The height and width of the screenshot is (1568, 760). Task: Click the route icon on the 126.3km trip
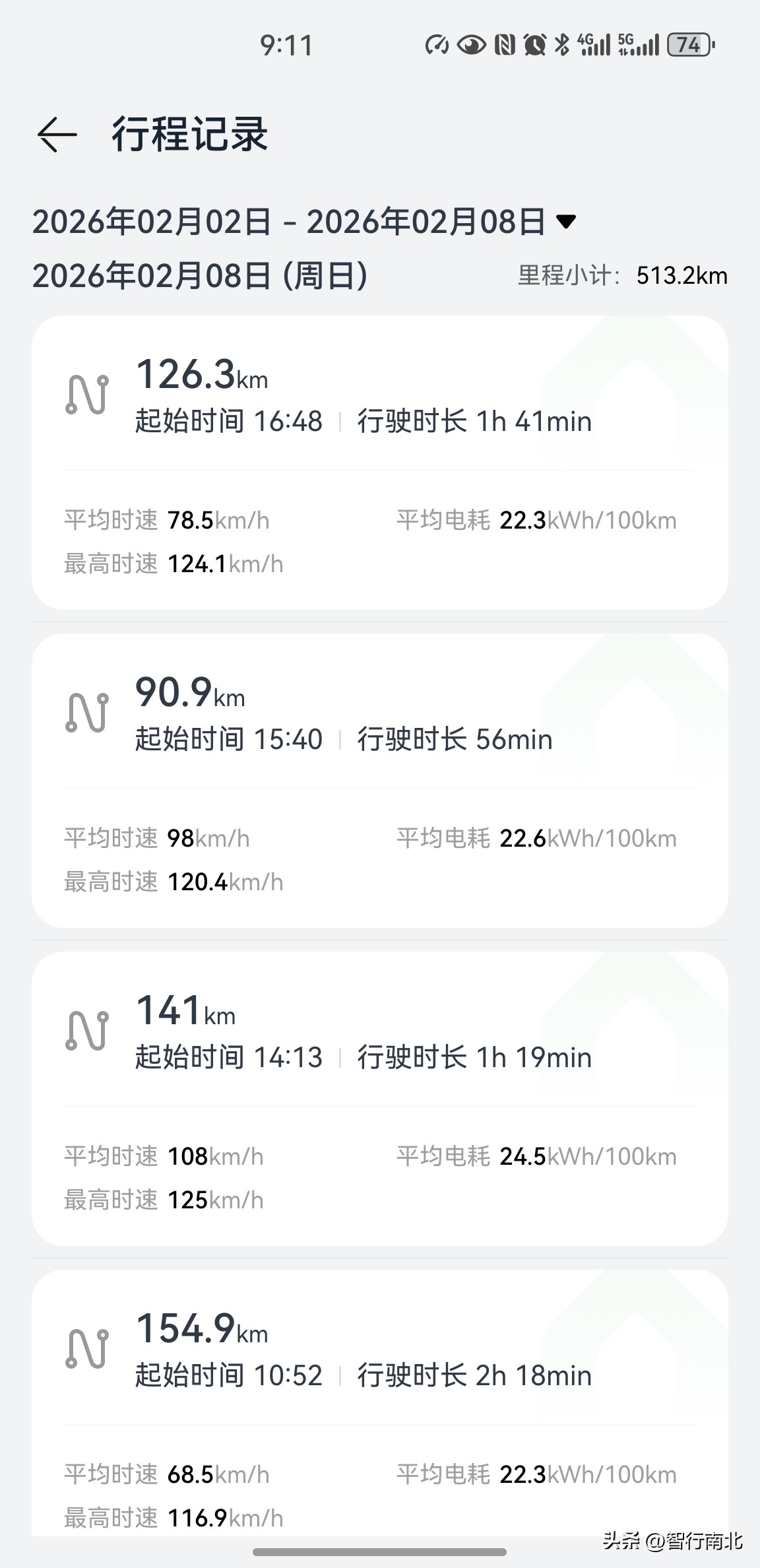88,393
